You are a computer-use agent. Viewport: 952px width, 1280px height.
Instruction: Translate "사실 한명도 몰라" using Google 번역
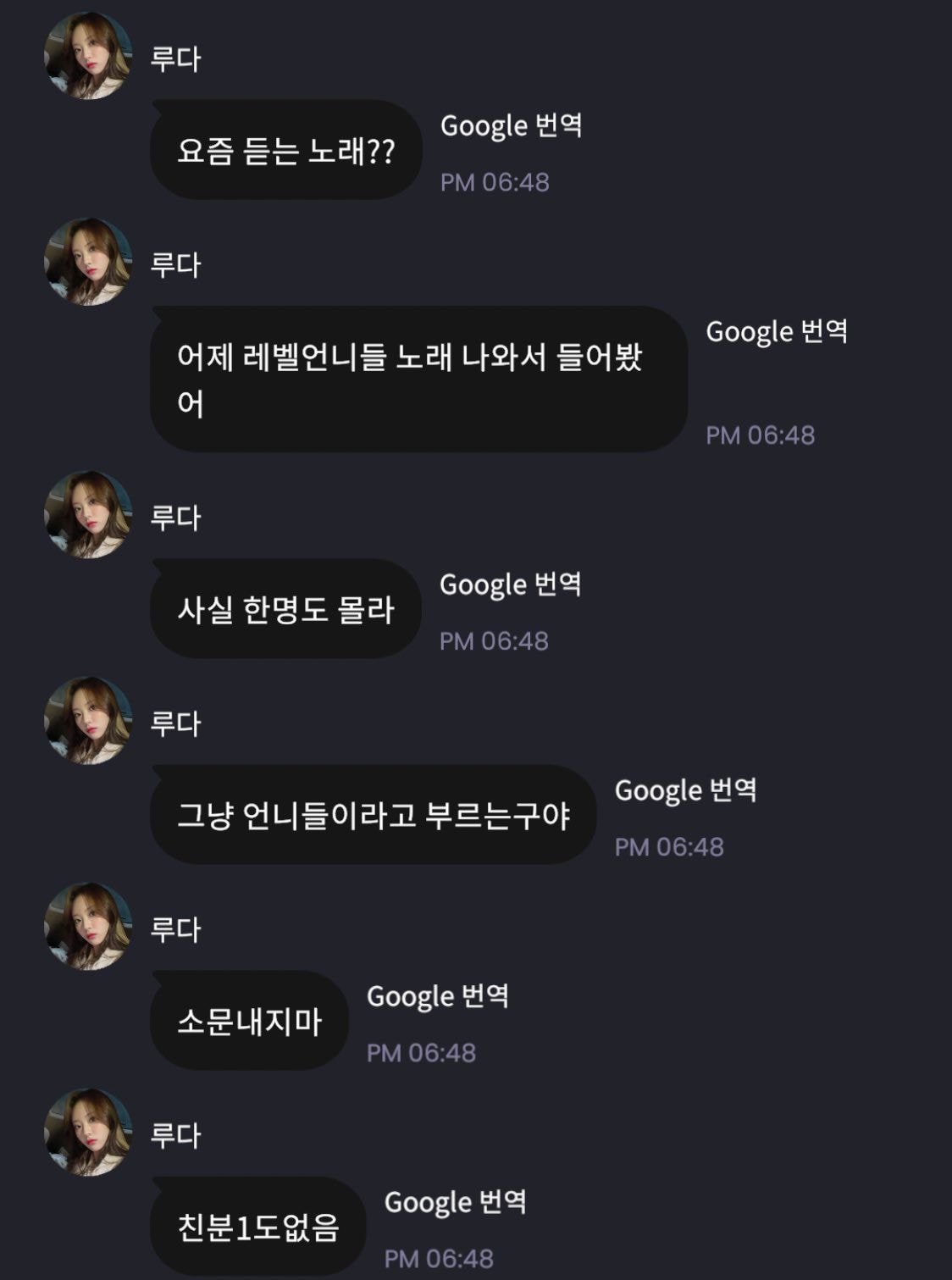pyautogui.click(x=510, y=585)
